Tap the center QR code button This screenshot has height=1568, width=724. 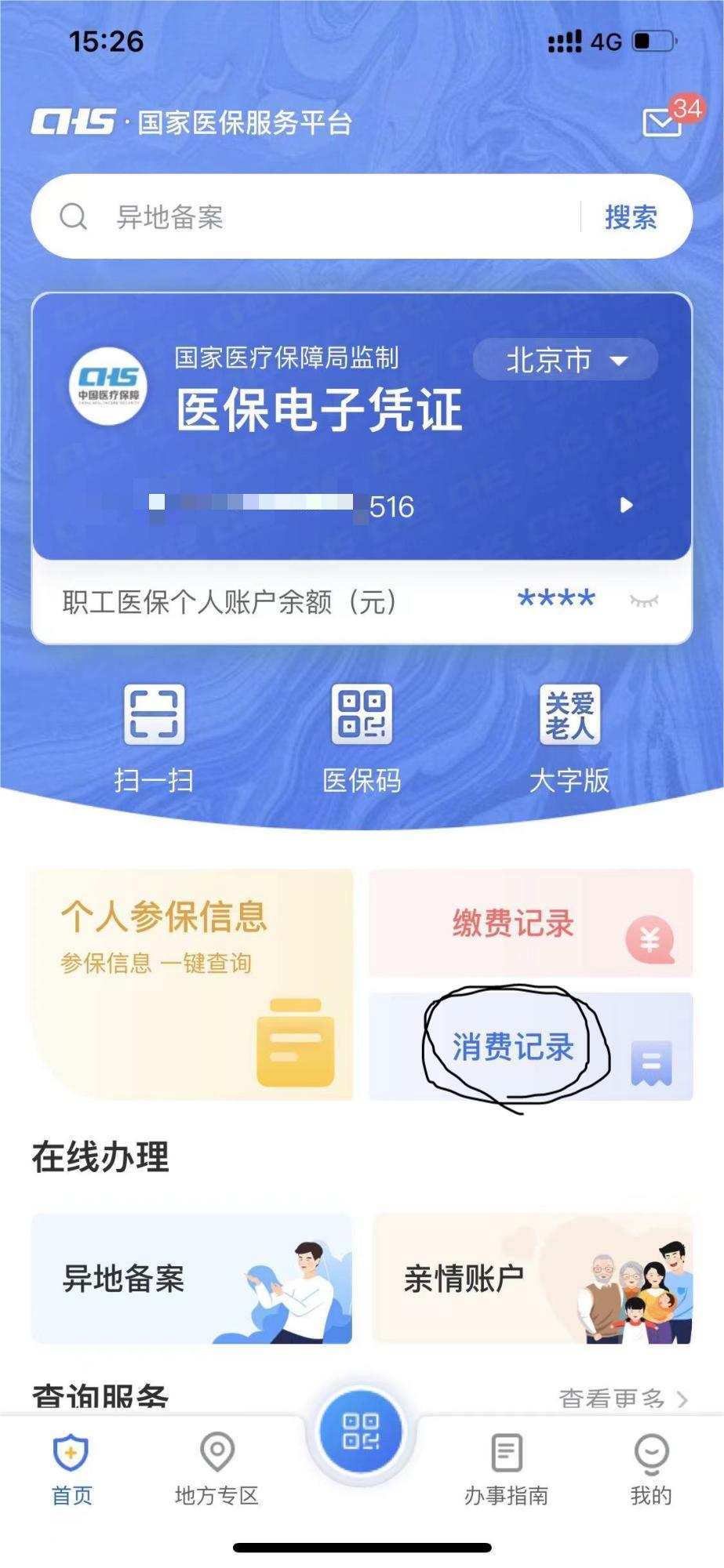[x=361, y=1432]
